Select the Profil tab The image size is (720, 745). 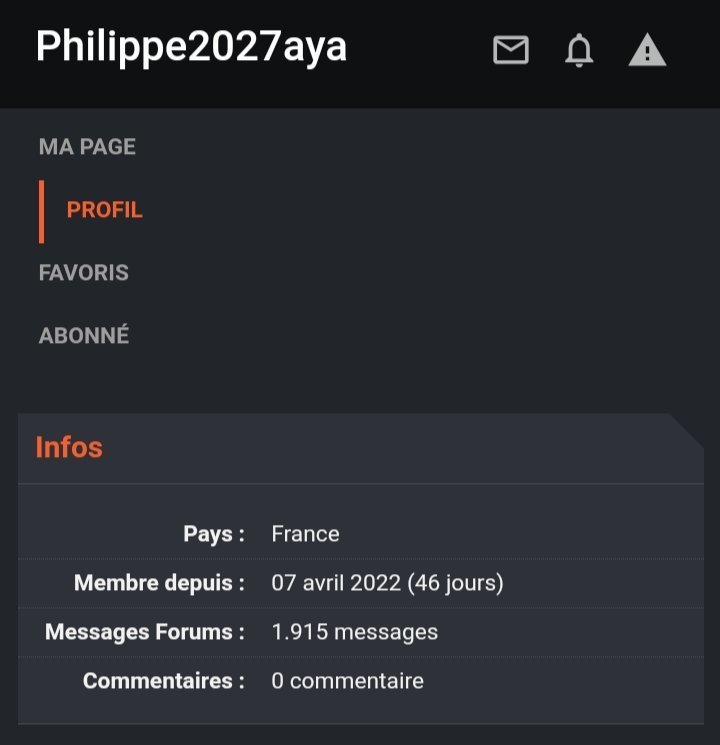[104, 210]
